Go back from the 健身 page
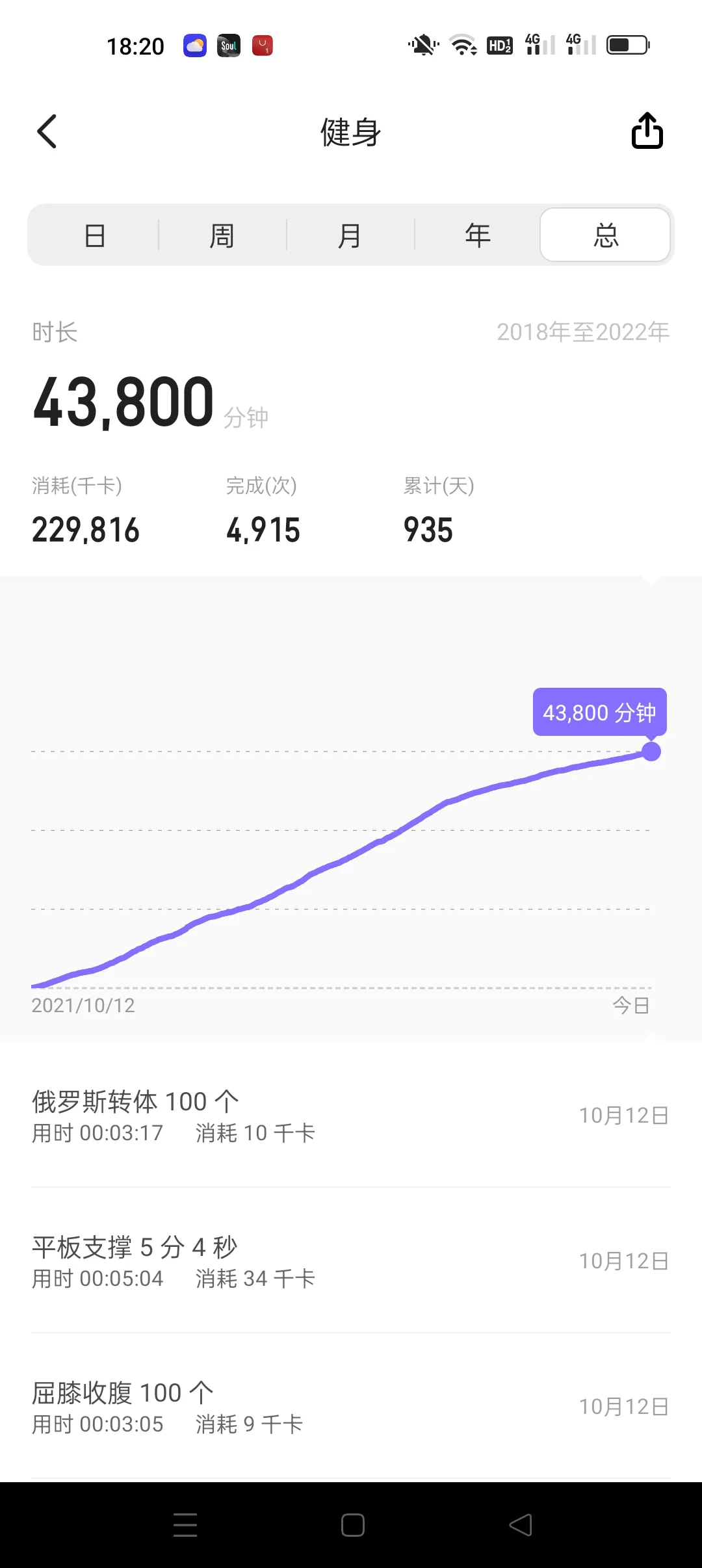702x1568 pixels. (47, 132)
